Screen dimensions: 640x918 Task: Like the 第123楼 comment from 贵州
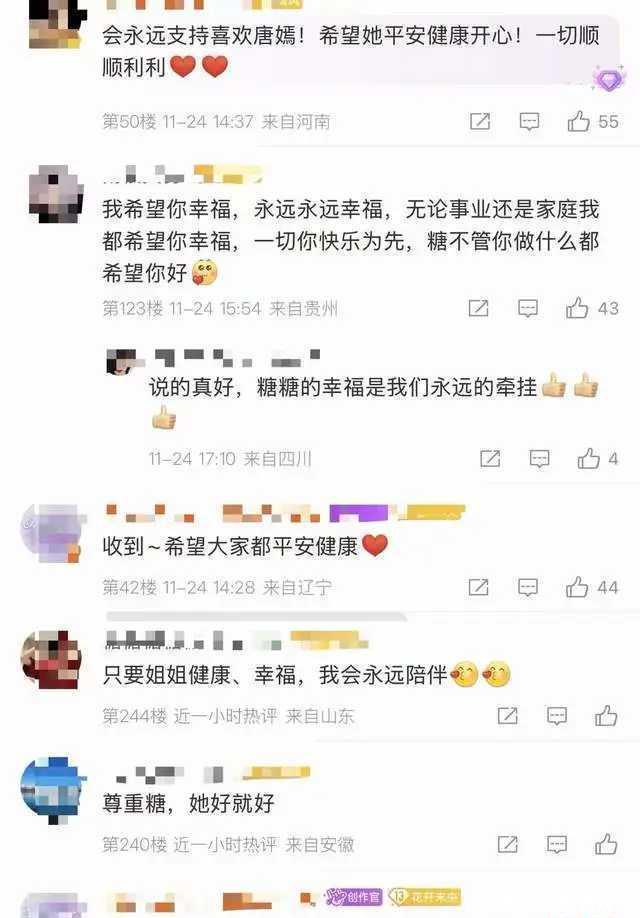click(x=578, y=308)
